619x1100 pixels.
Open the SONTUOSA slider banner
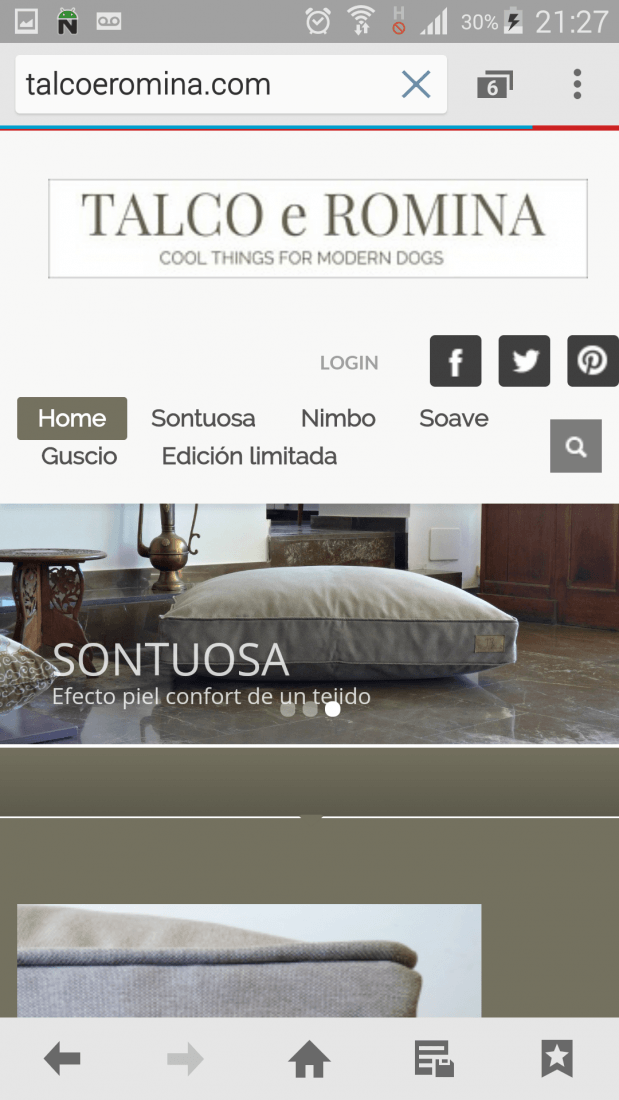[310, 624]
